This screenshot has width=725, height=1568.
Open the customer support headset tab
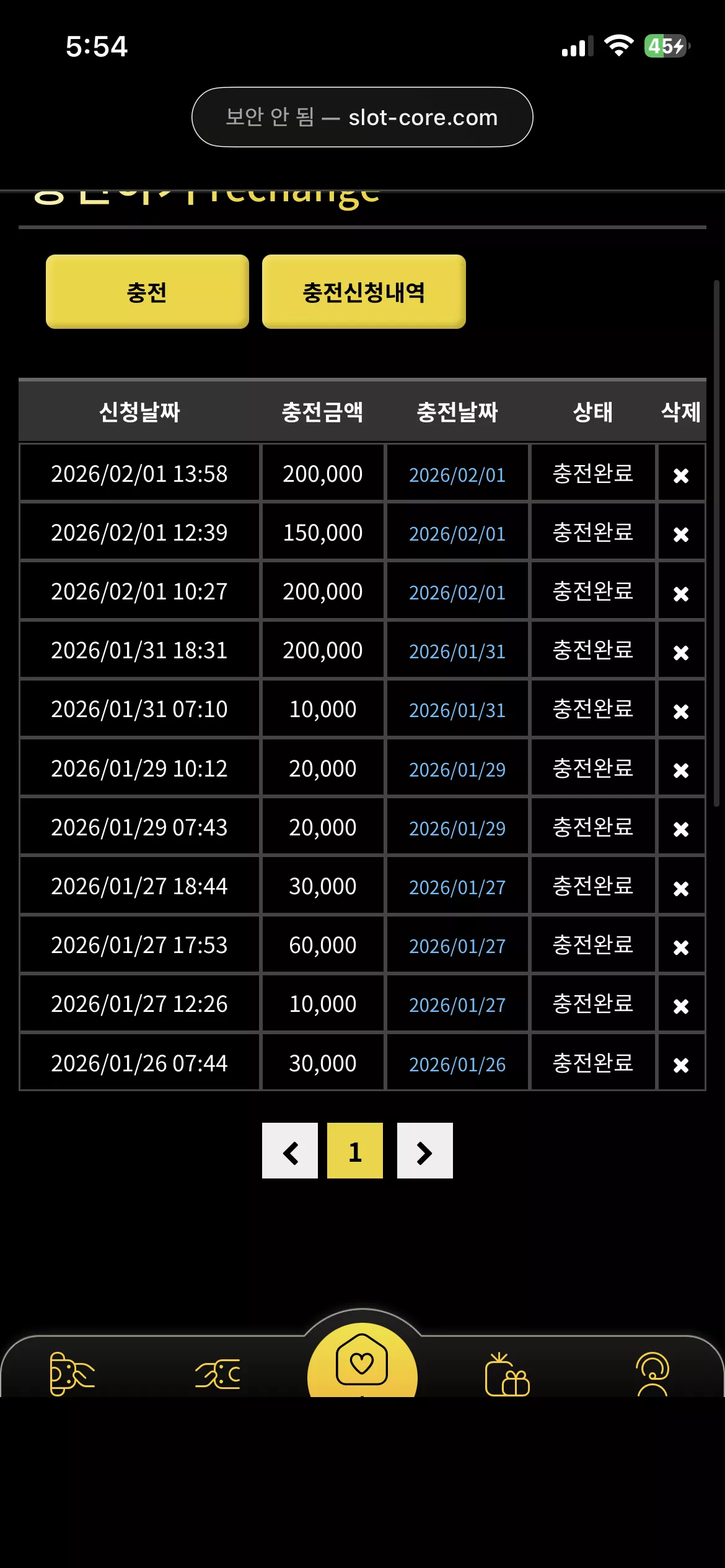point(652,1374)
